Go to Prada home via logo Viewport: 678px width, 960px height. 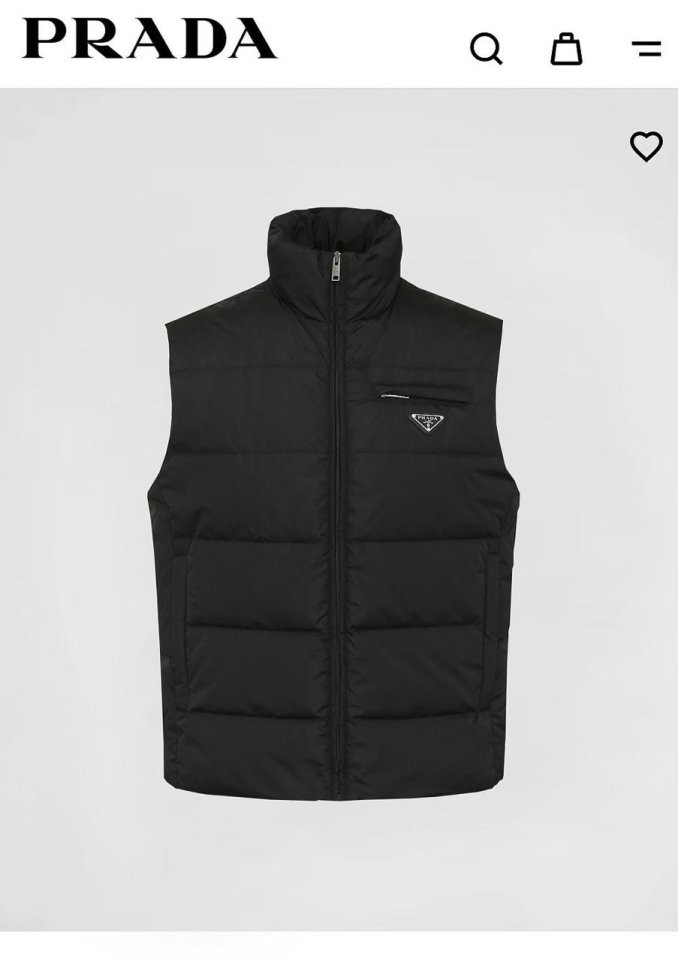pos(149,39)
